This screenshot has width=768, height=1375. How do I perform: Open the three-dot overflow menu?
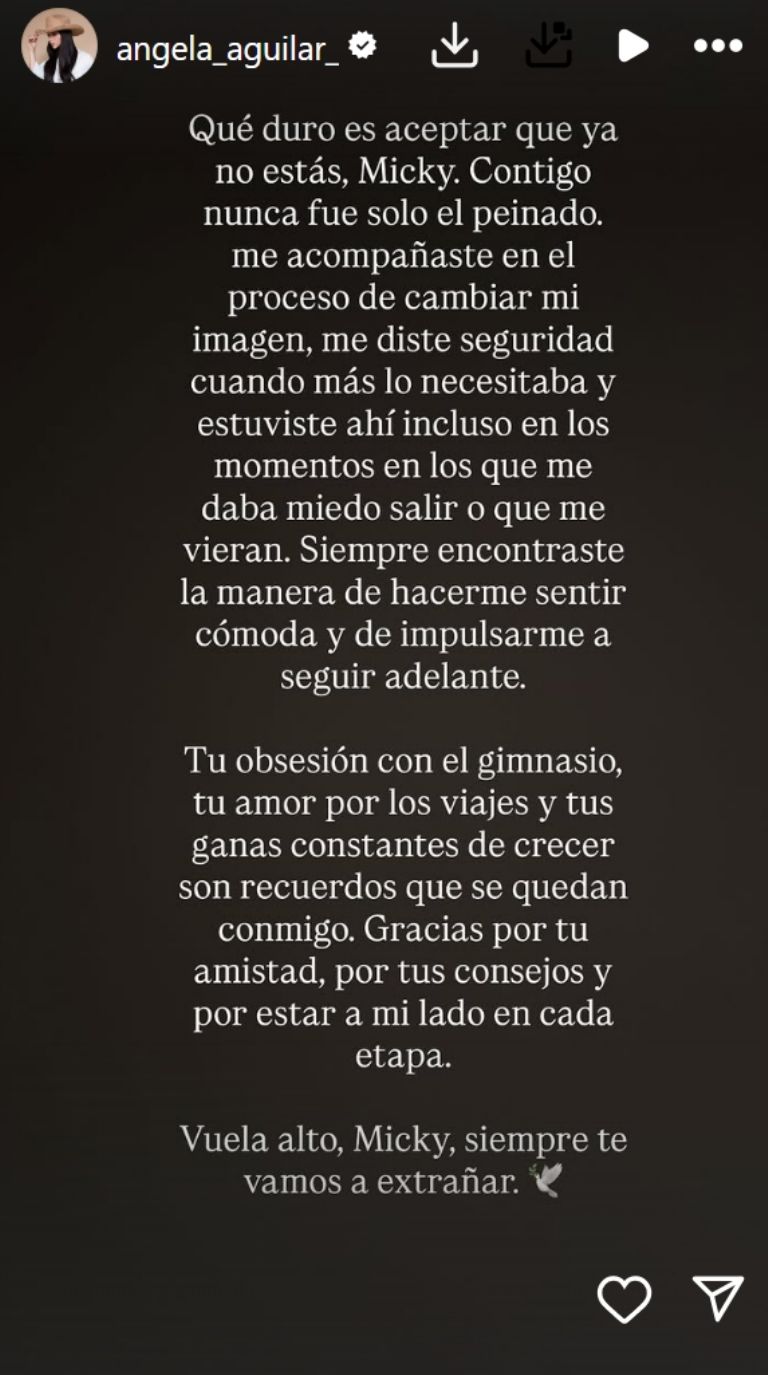[717, 46]
